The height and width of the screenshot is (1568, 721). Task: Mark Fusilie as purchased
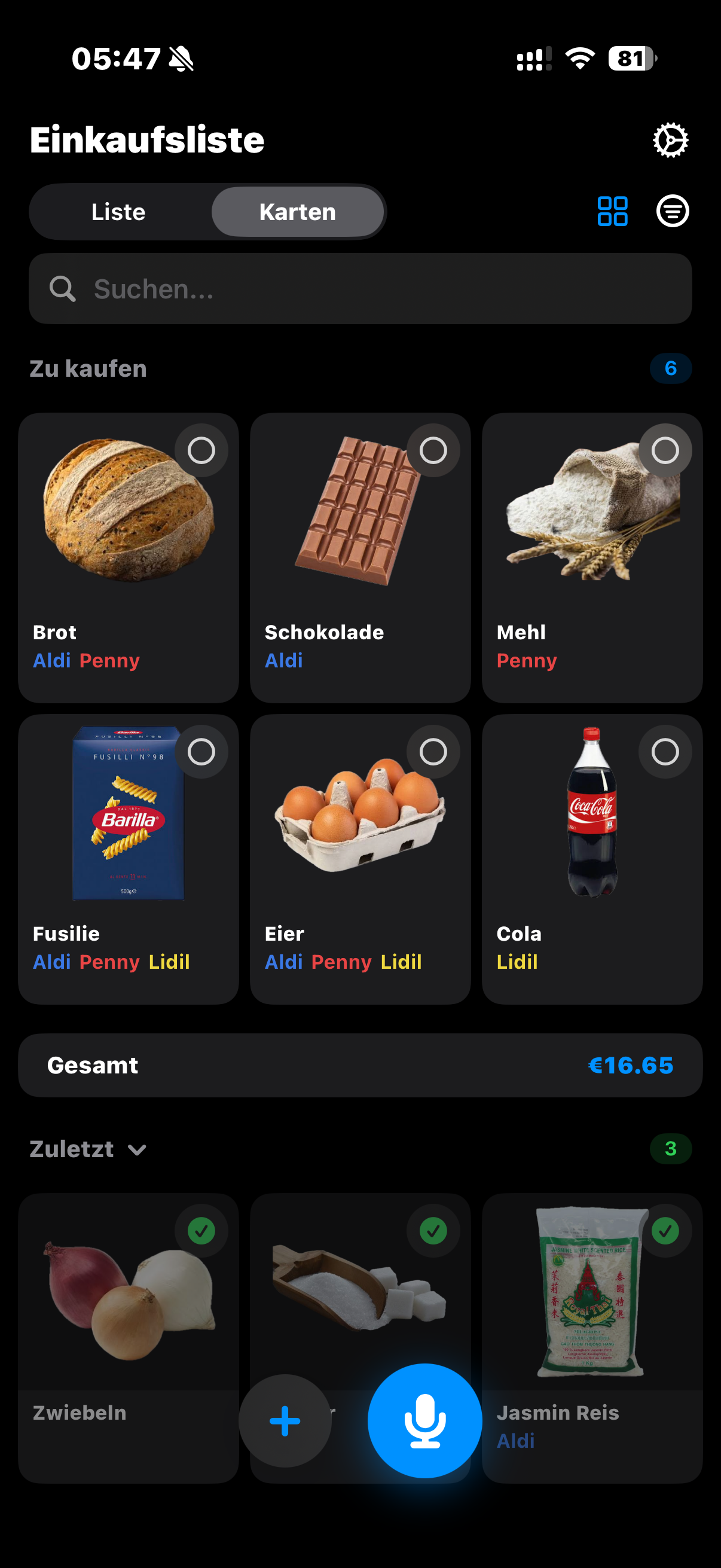pos(201,752)
